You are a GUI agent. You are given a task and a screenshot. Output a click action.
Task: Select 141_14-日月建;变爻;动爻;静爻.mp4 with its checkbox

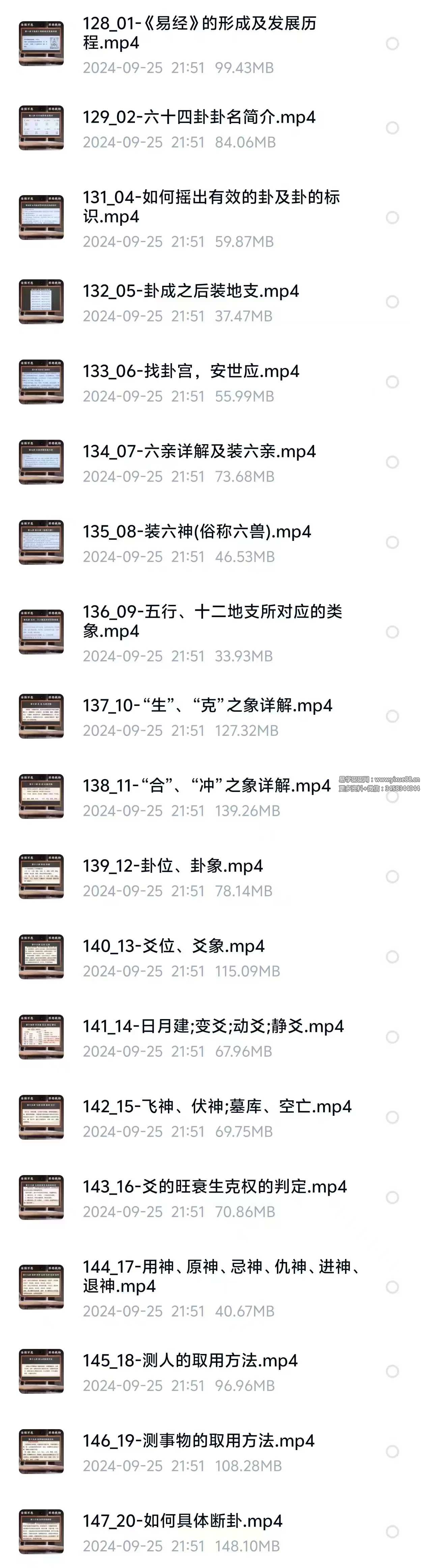[x=392, y=1037]
